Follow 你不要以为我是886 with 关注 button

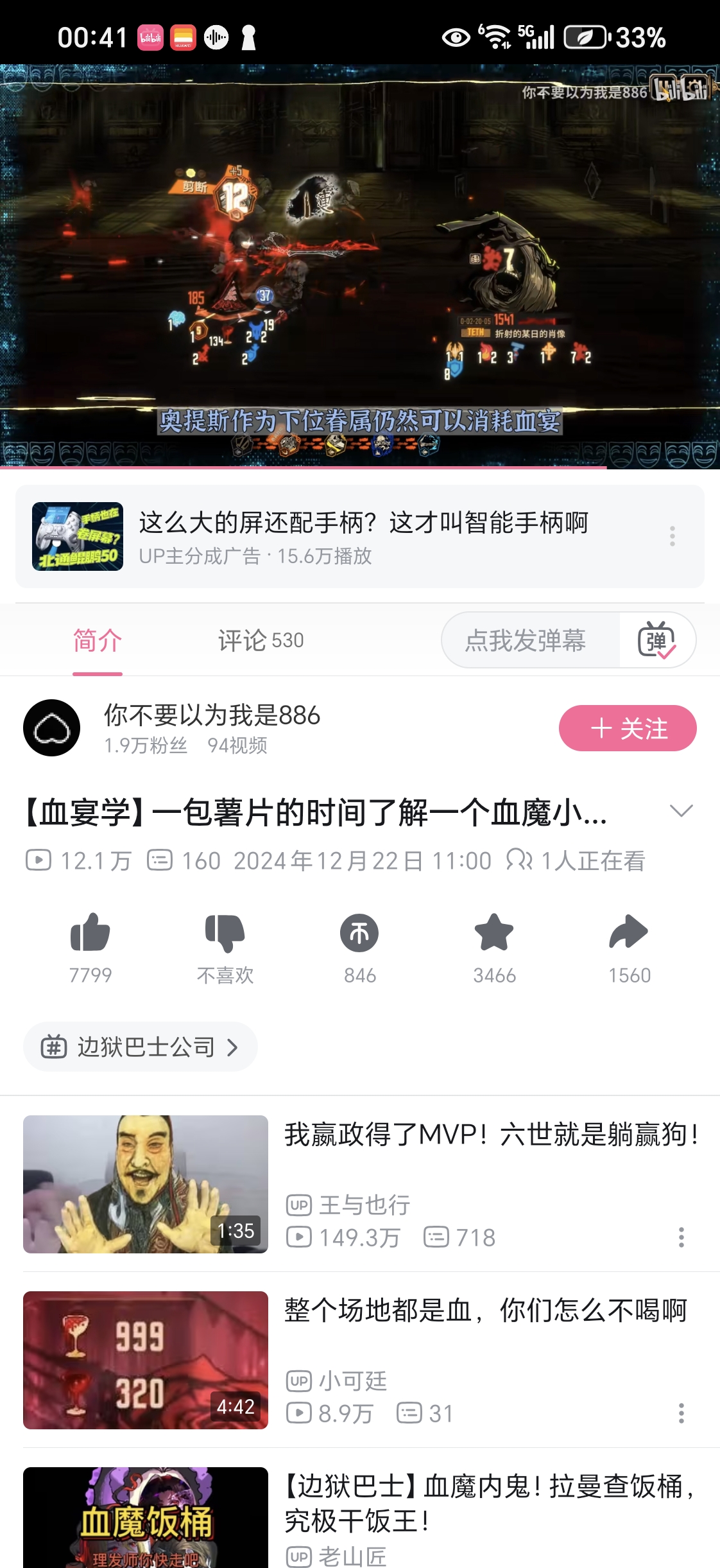627,728
